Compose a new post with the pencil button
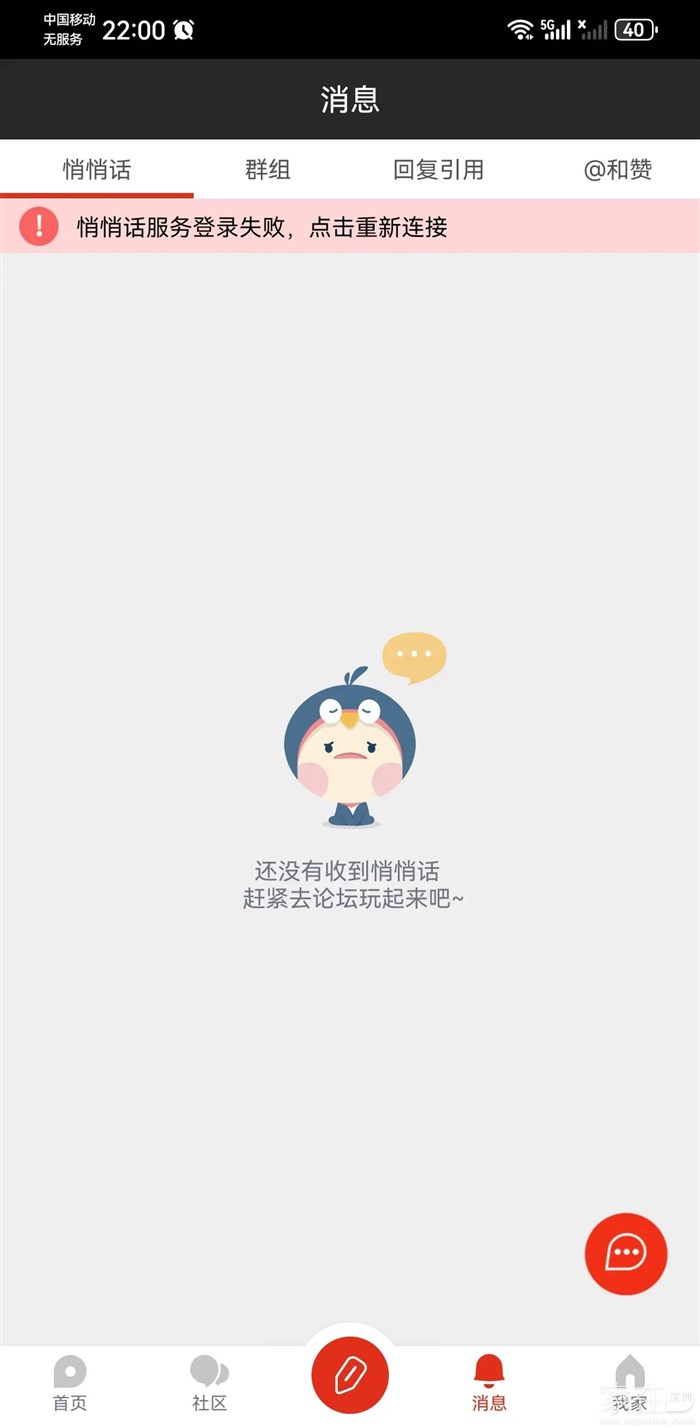The image size is (700, 1428). (350, 1375)
